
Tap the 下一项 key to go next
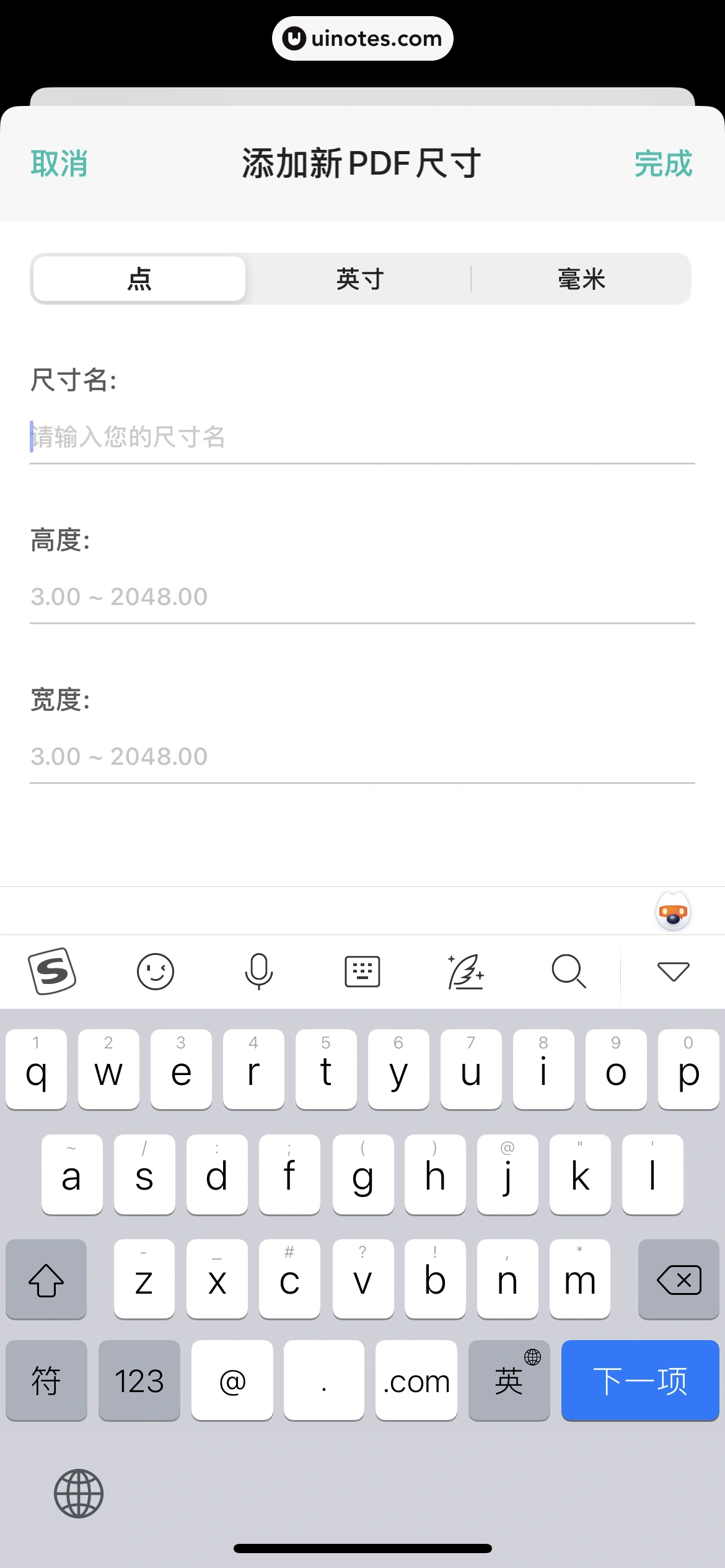coord(639,1380)
